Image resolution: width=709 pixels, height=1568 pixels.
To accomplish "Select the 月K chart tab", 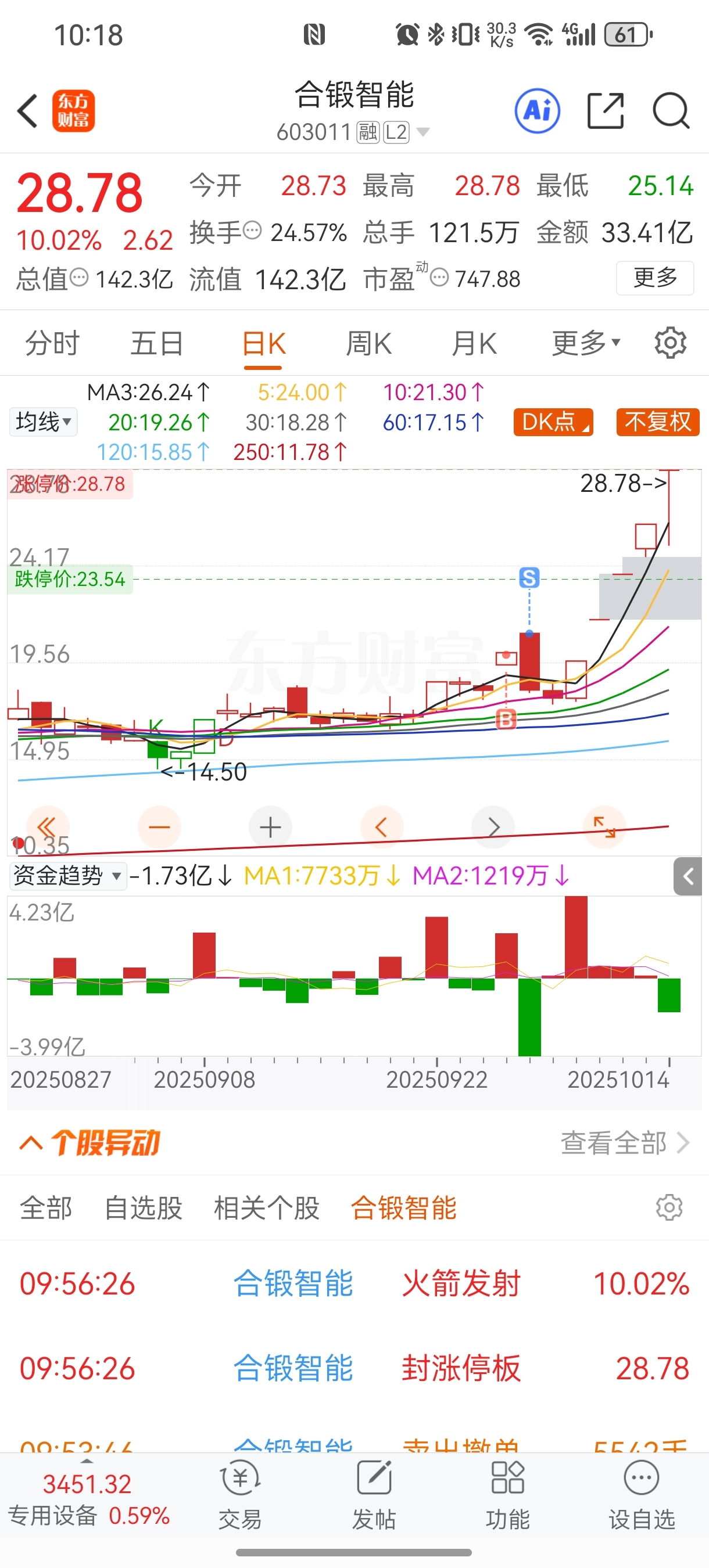I will point(474,344).
